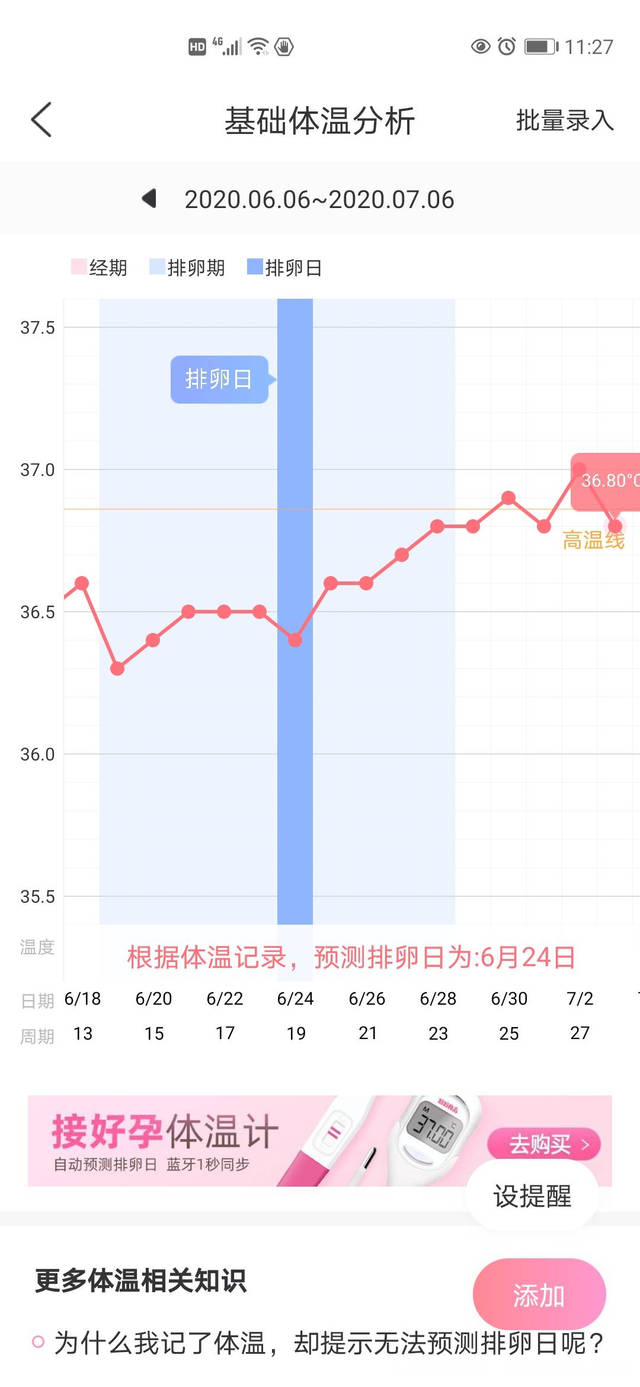Image resolution: width=640 pixels, height=1387 pixels.
Task: Select the 36.80°C data point
Action: 615,526
